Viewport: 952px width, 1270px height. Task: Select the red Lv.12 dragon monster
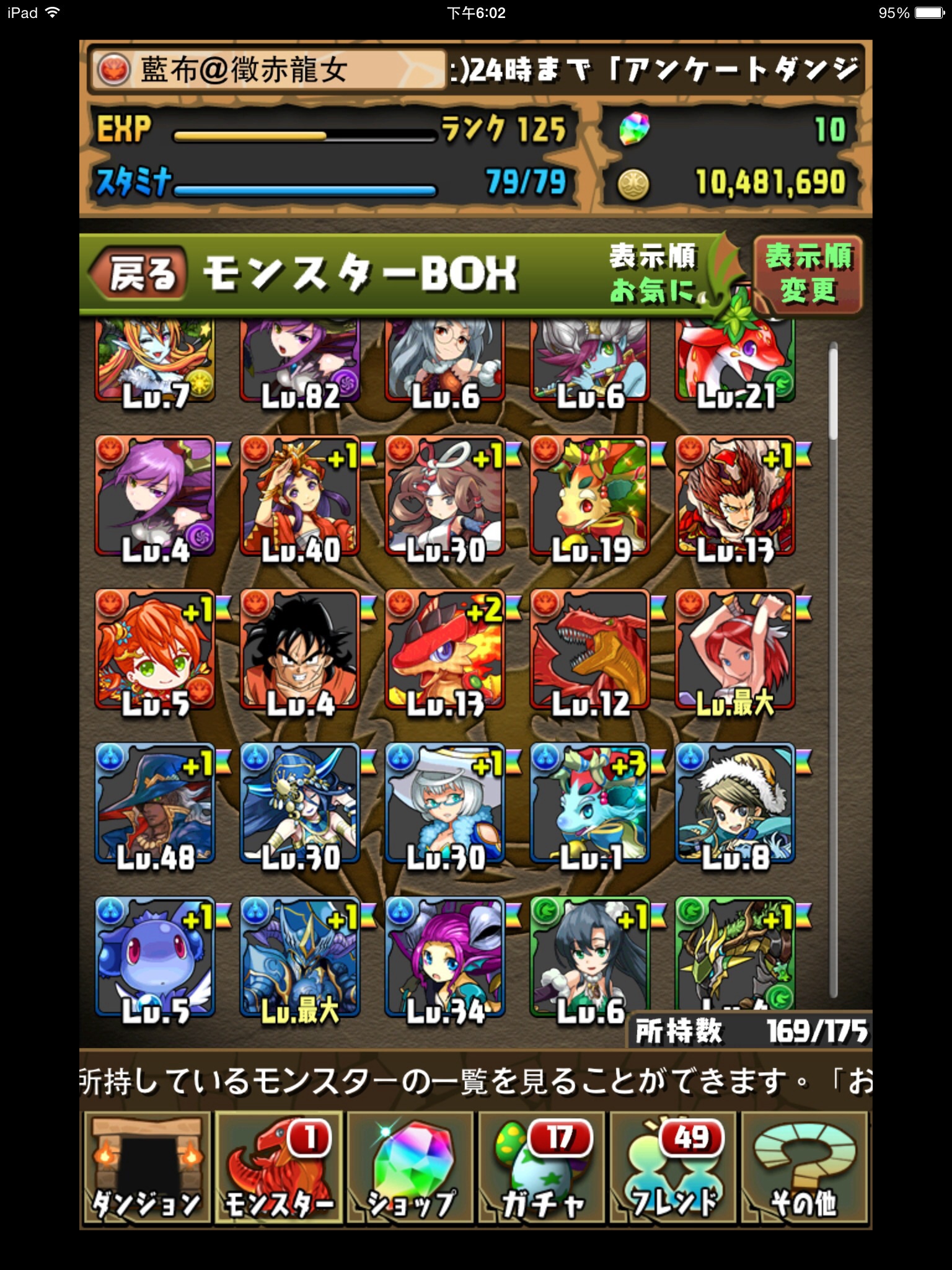click(590, 650)
